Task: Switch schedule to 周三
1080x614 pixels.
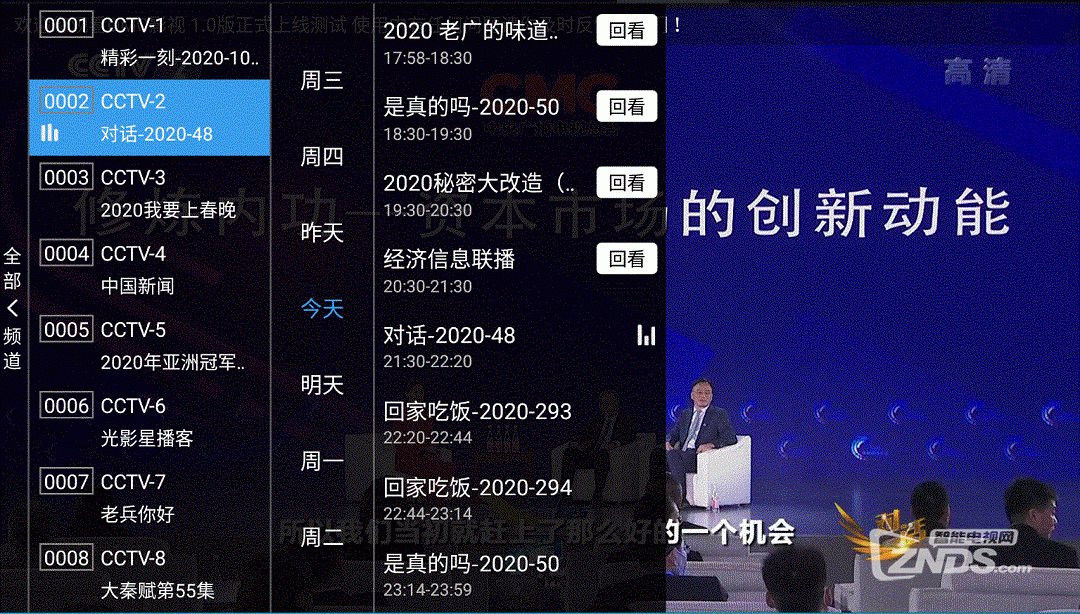Action: coord(322,81)
